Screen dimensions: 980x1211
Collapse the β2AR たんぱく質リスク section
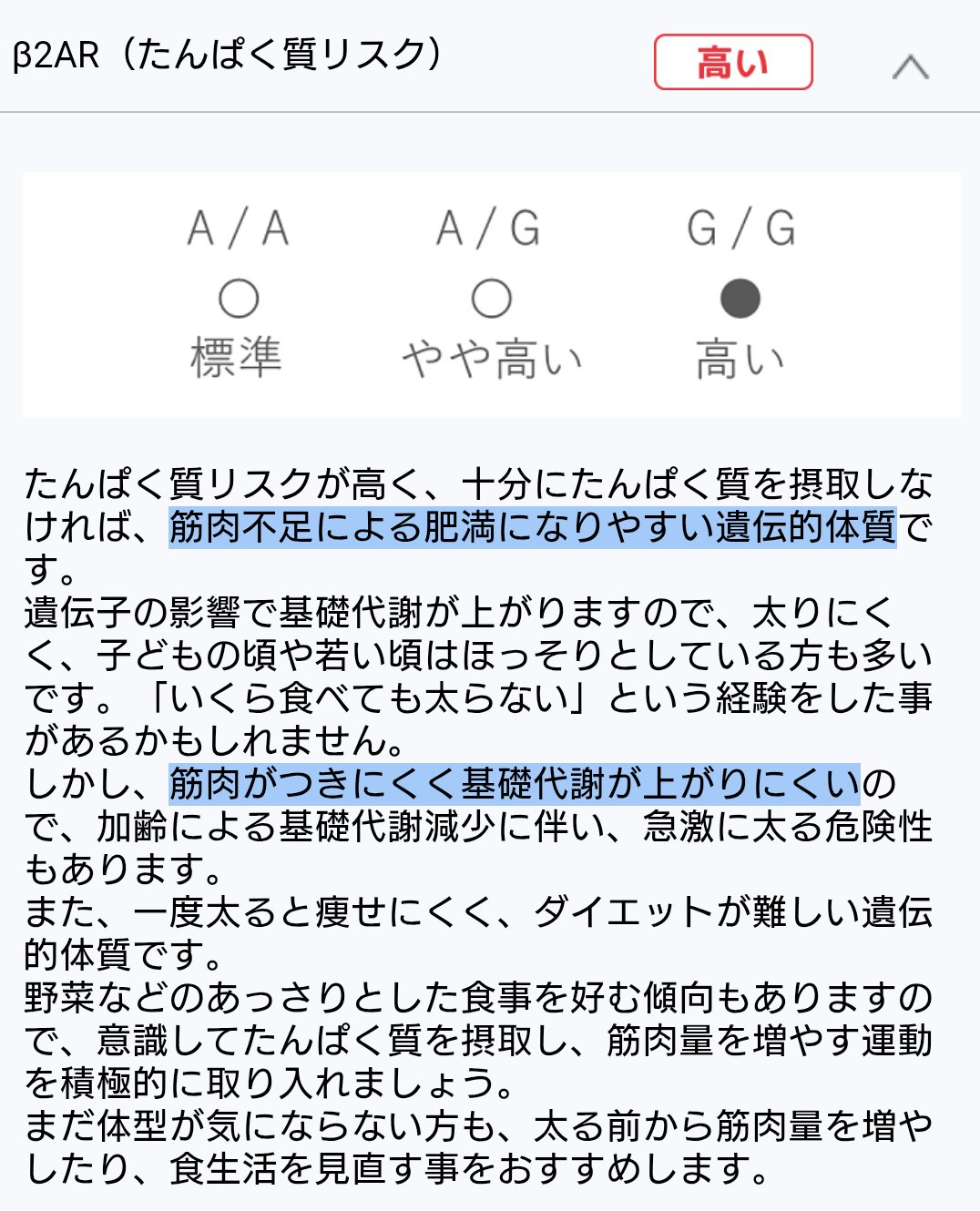910,66
